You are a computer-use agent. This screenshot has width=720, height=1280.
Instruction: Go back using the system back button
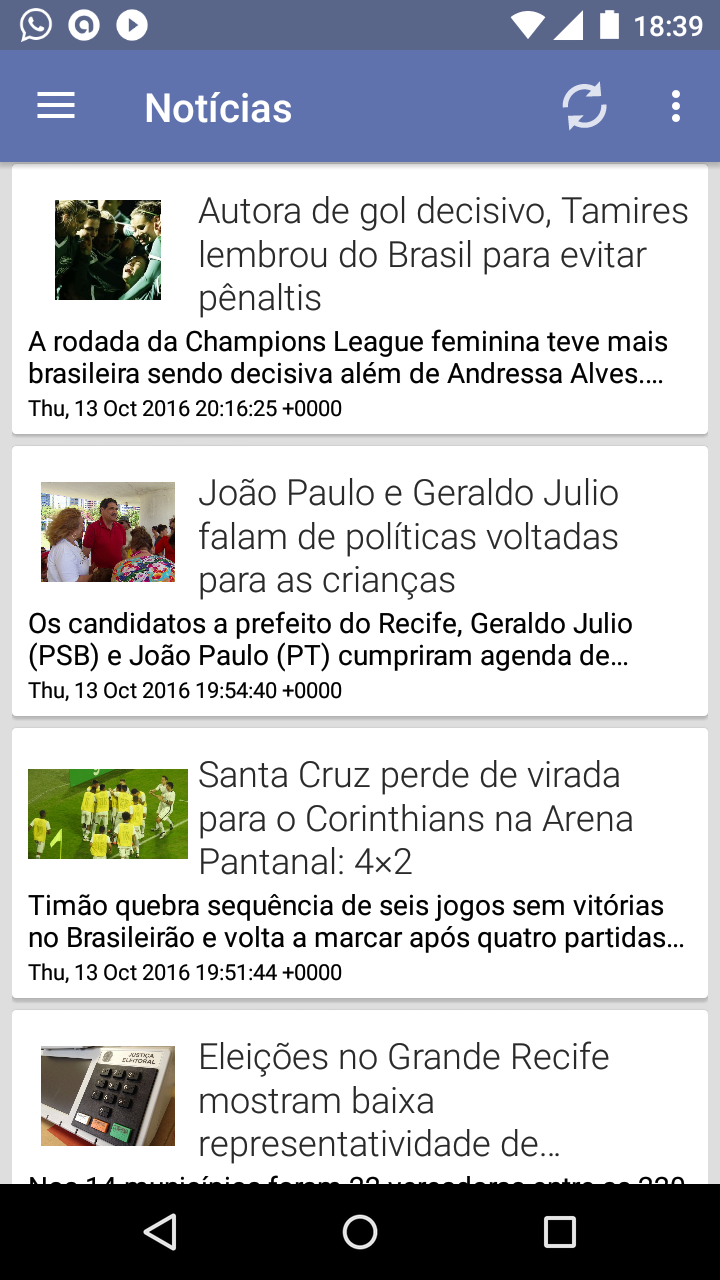(161, 1232)
